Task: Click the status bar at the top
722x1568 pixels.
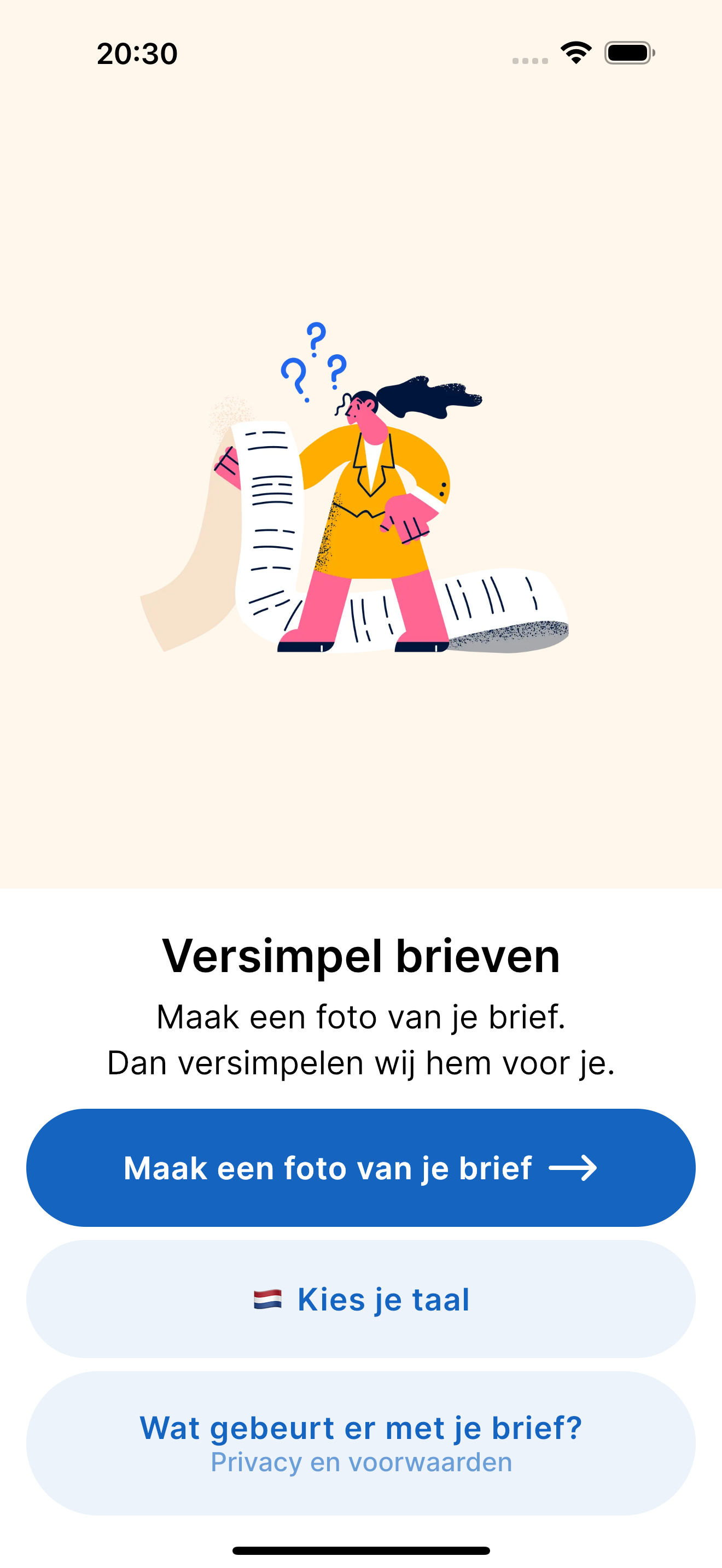Action: [361, 54]
